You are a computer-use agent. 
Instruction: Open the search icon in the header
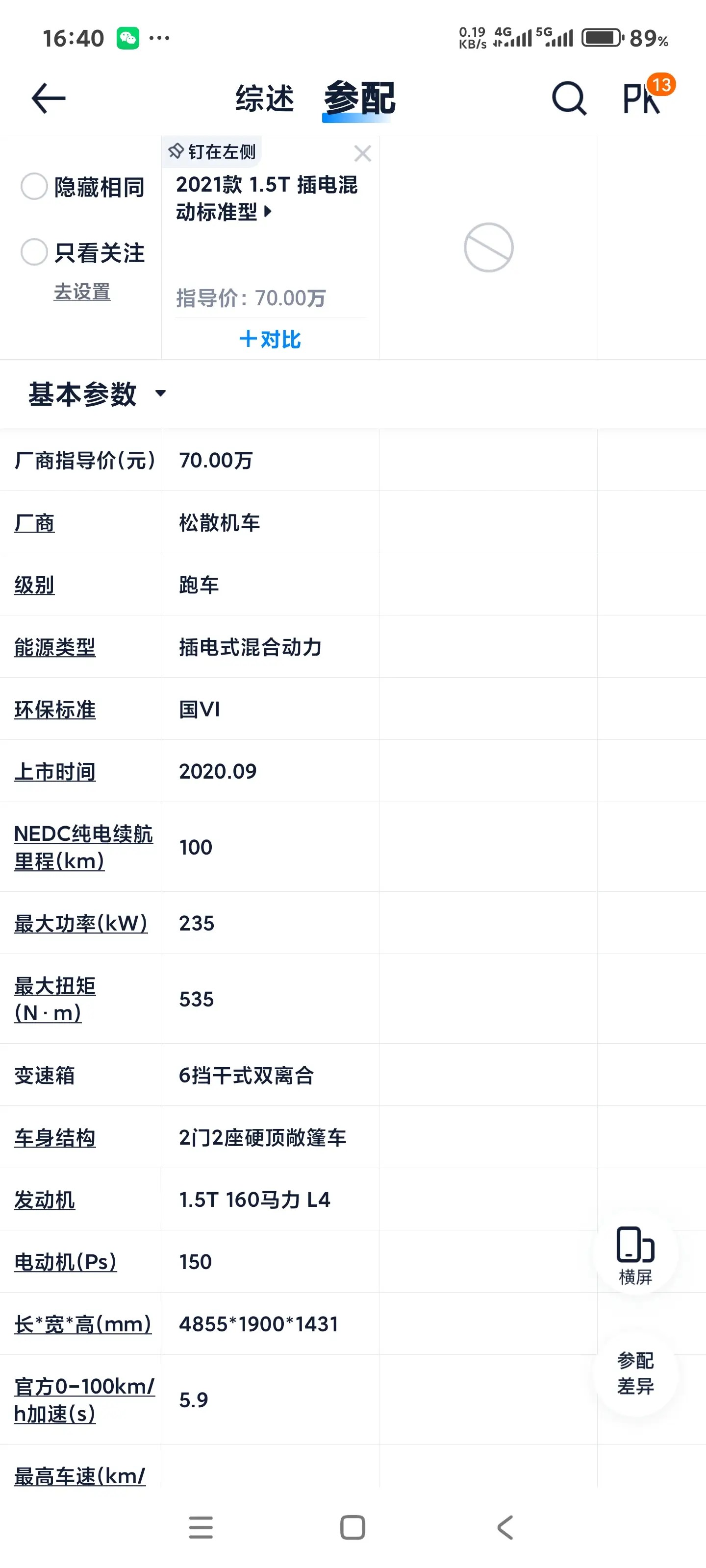coord(569,98)
